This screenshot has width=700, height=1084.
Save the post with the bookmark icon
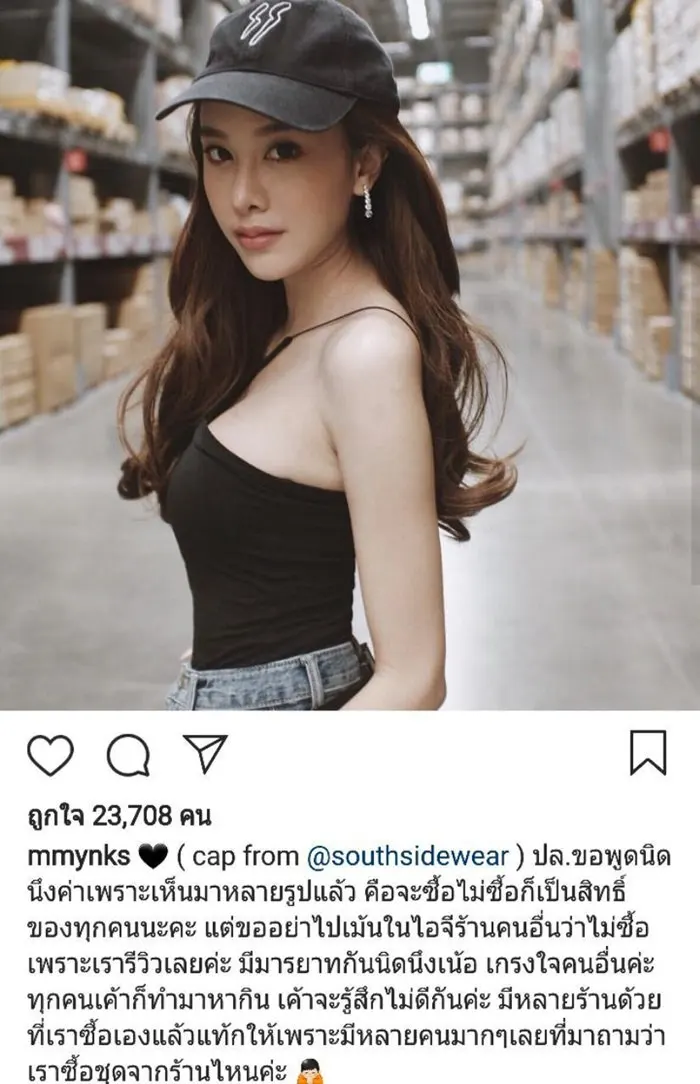tap(648, 754)
